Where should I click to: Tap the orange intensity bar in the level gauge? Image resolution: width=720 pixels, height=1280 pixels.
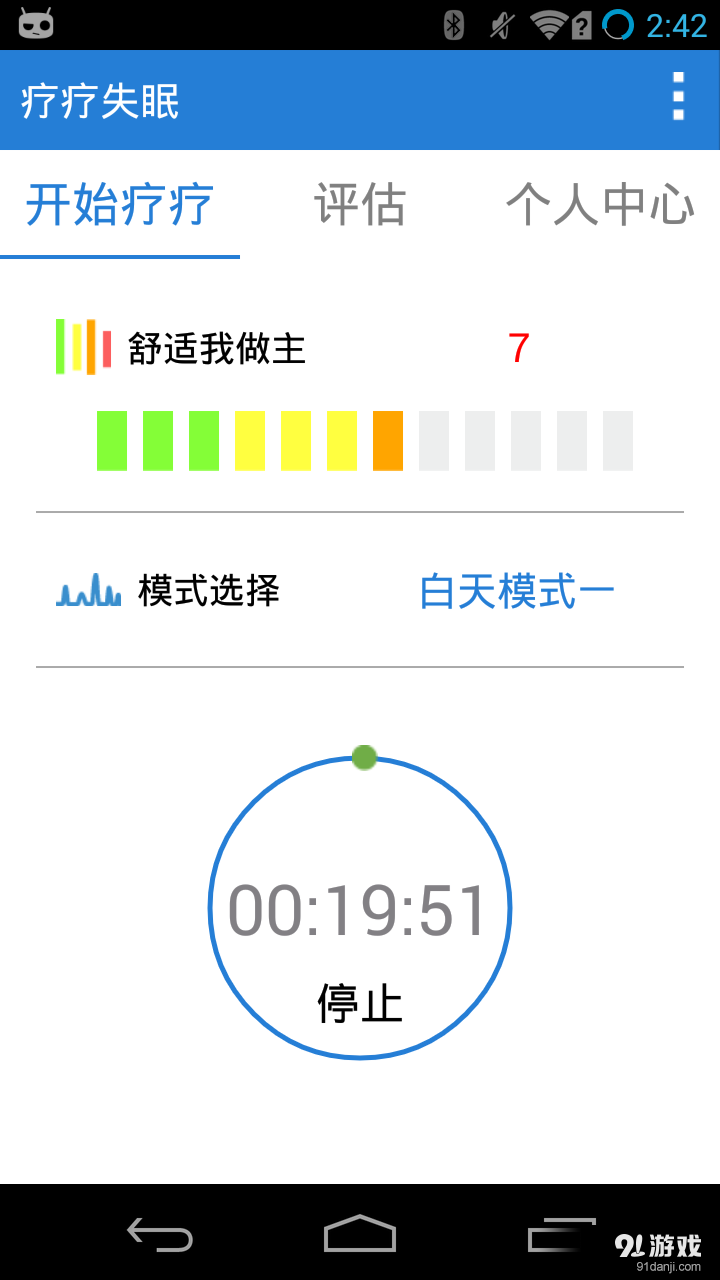pos(388,440)
